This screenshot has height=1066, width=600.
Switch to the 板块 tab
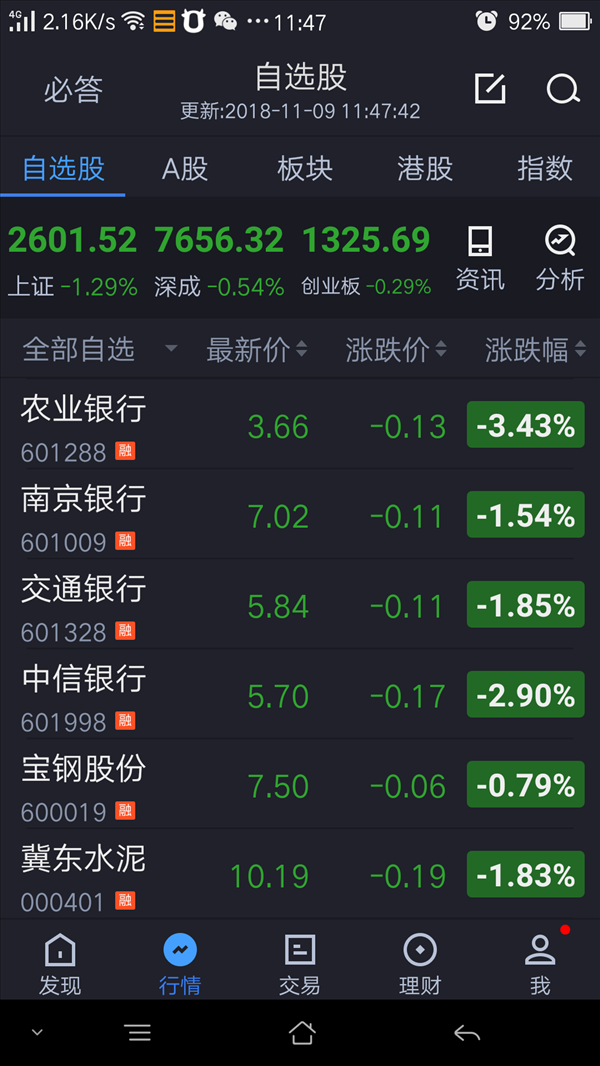[x=305, y=169]
